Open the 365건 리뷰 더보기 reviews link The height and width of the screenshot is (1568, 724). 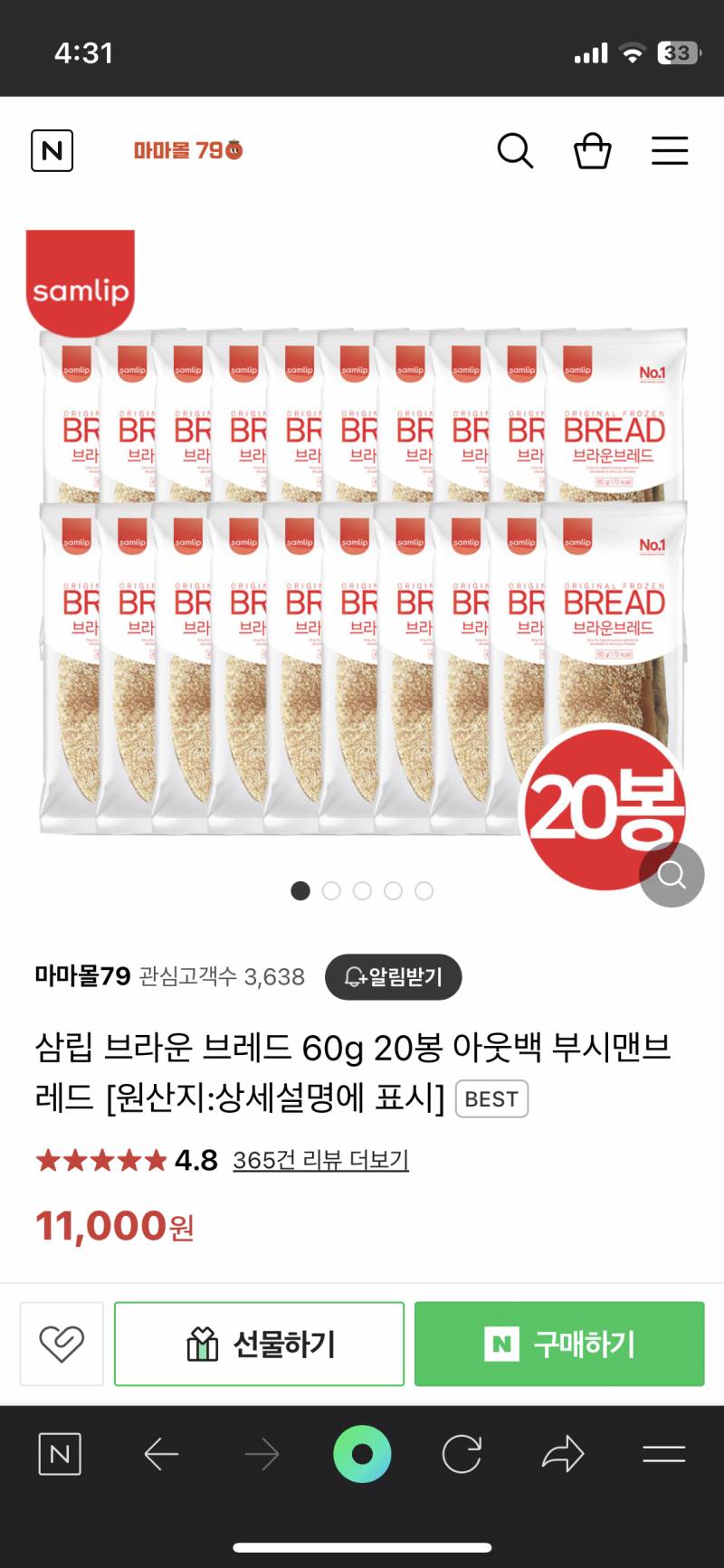pos(320,1159)
